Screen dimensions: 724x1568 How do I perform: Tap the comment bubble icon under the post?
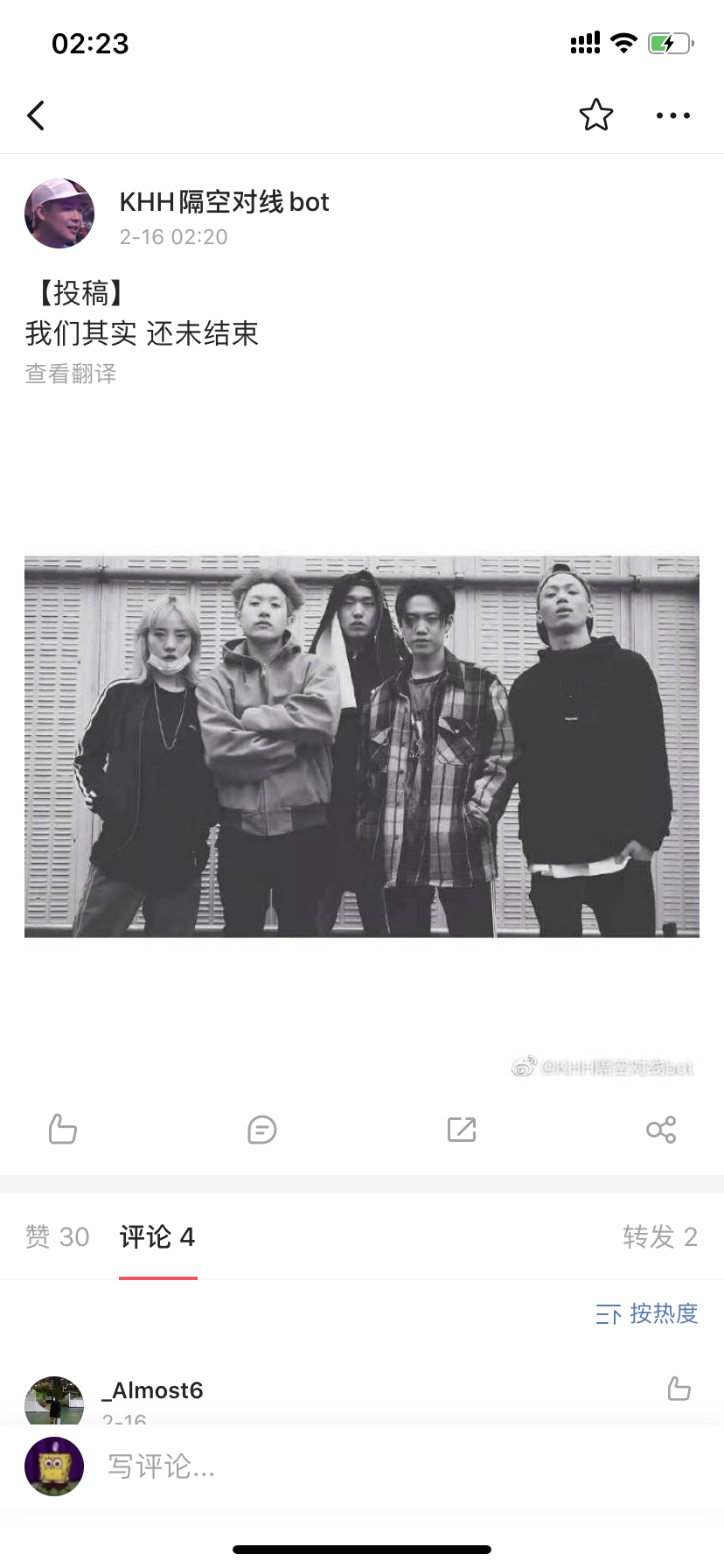pos(262,1130)
